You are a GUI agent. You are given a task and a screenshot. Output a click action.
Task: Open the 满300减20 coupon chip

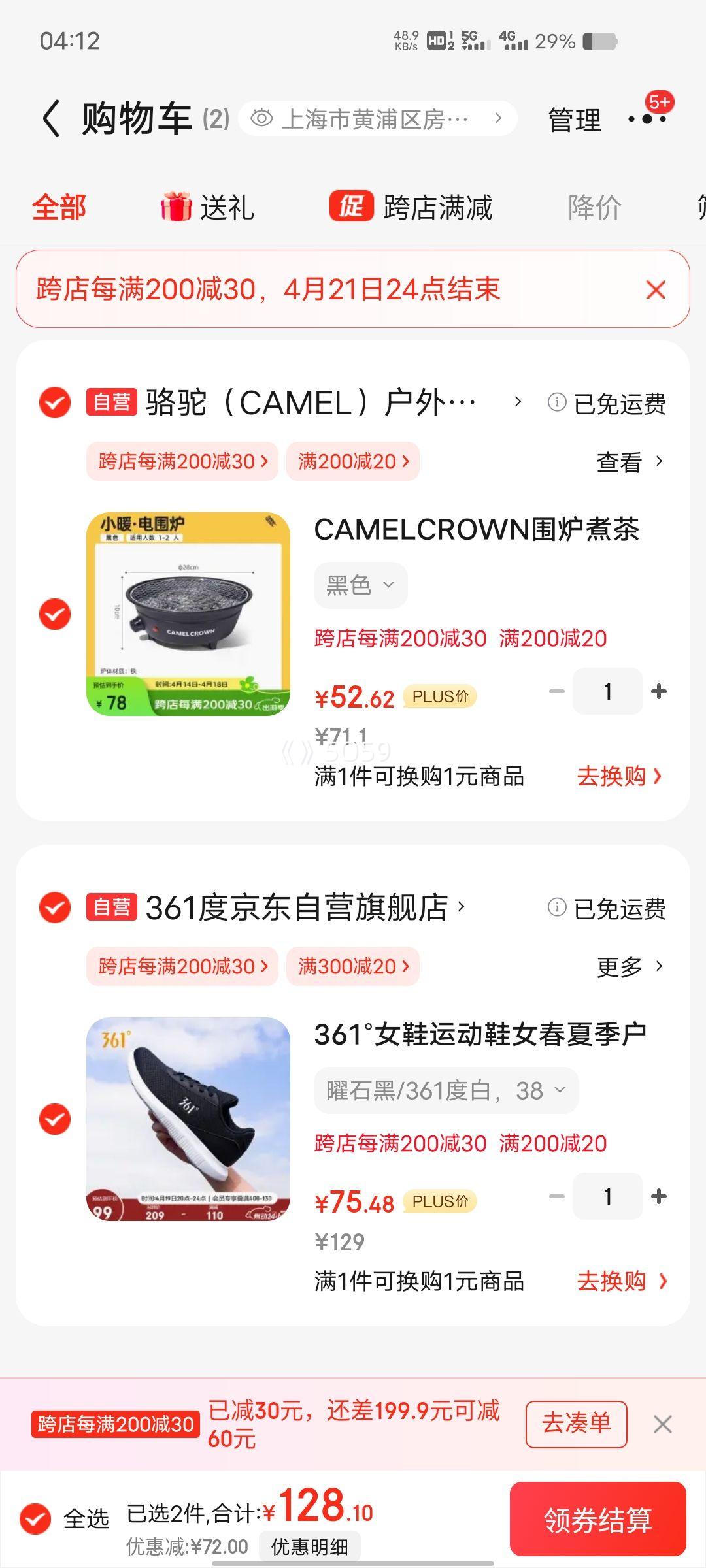click(x=353, y=966)
